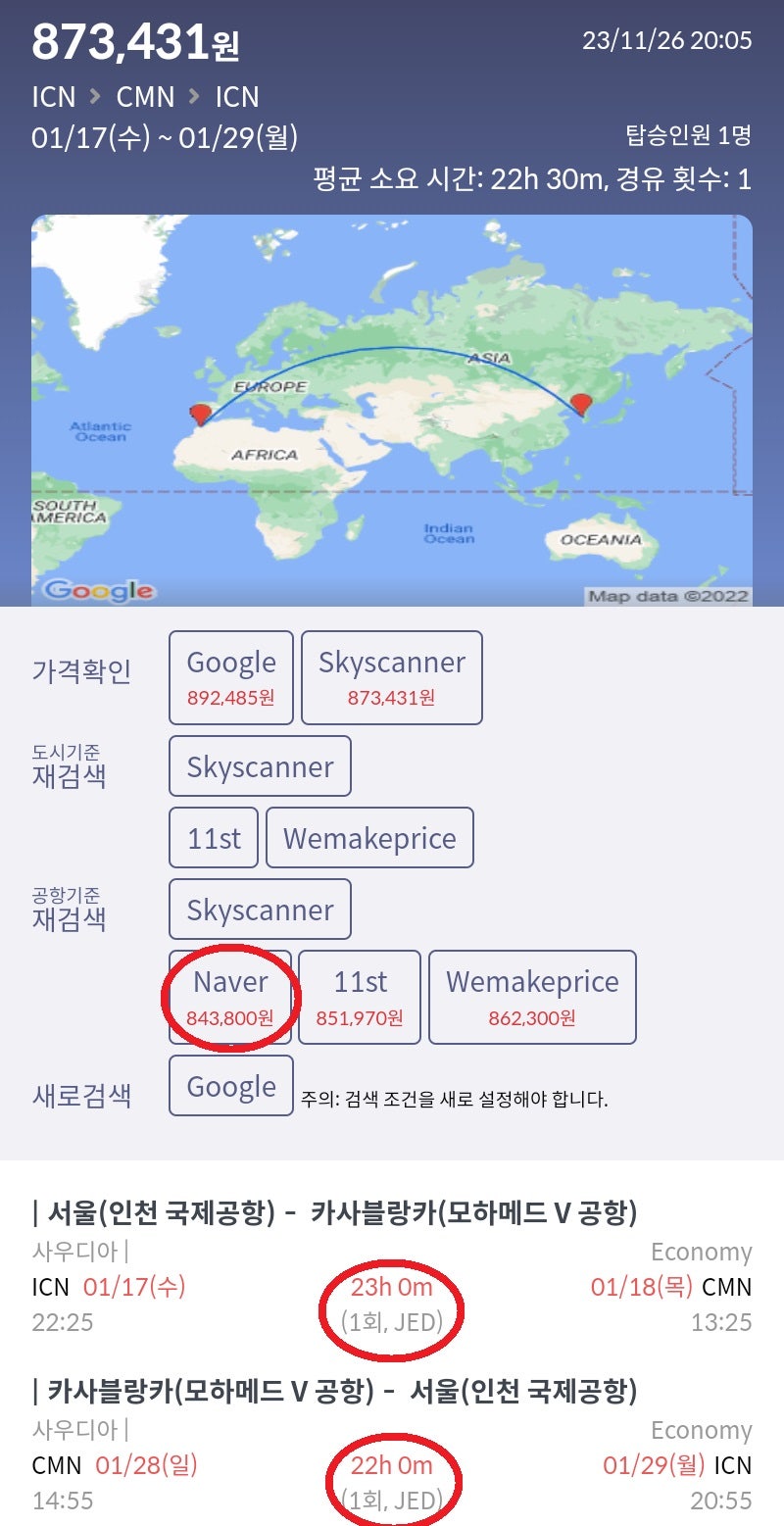Check the 873,431원 price on Skyscanner
The height and width of the screenshot is (1526, 784).
pos(391,677)
